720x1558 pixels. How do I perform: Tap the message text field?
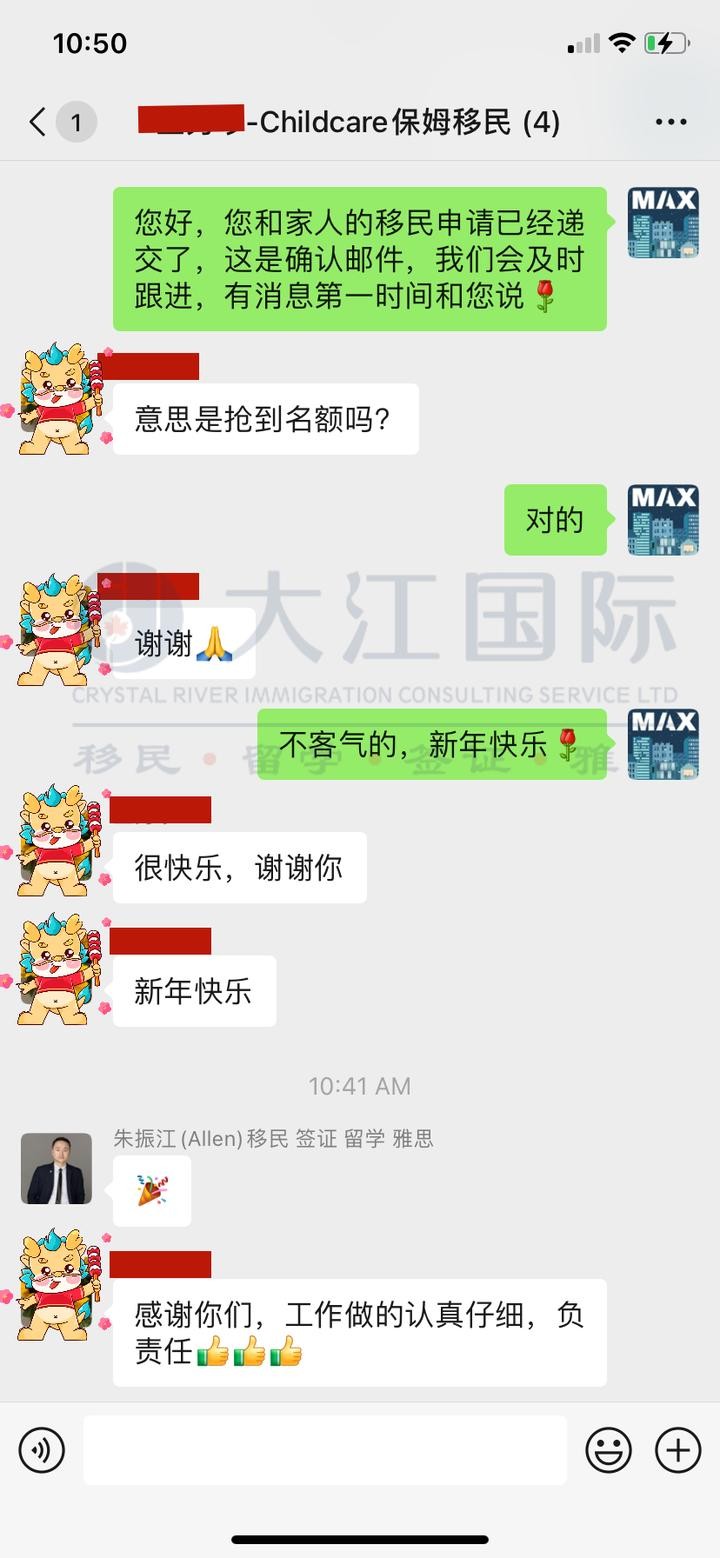(324, 1450)
